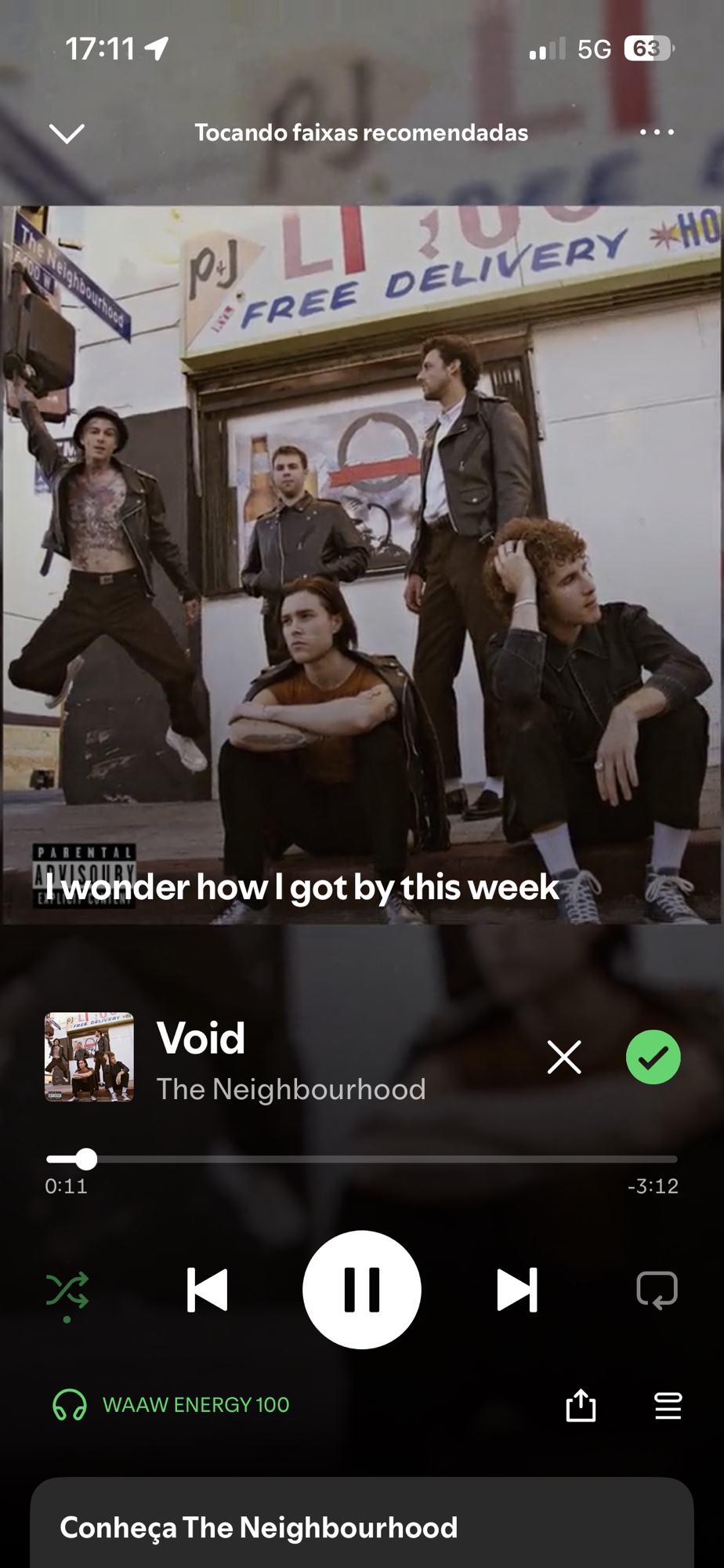Collapse the now playing view
Screen dimensions: 724x1568
[67, 132]
